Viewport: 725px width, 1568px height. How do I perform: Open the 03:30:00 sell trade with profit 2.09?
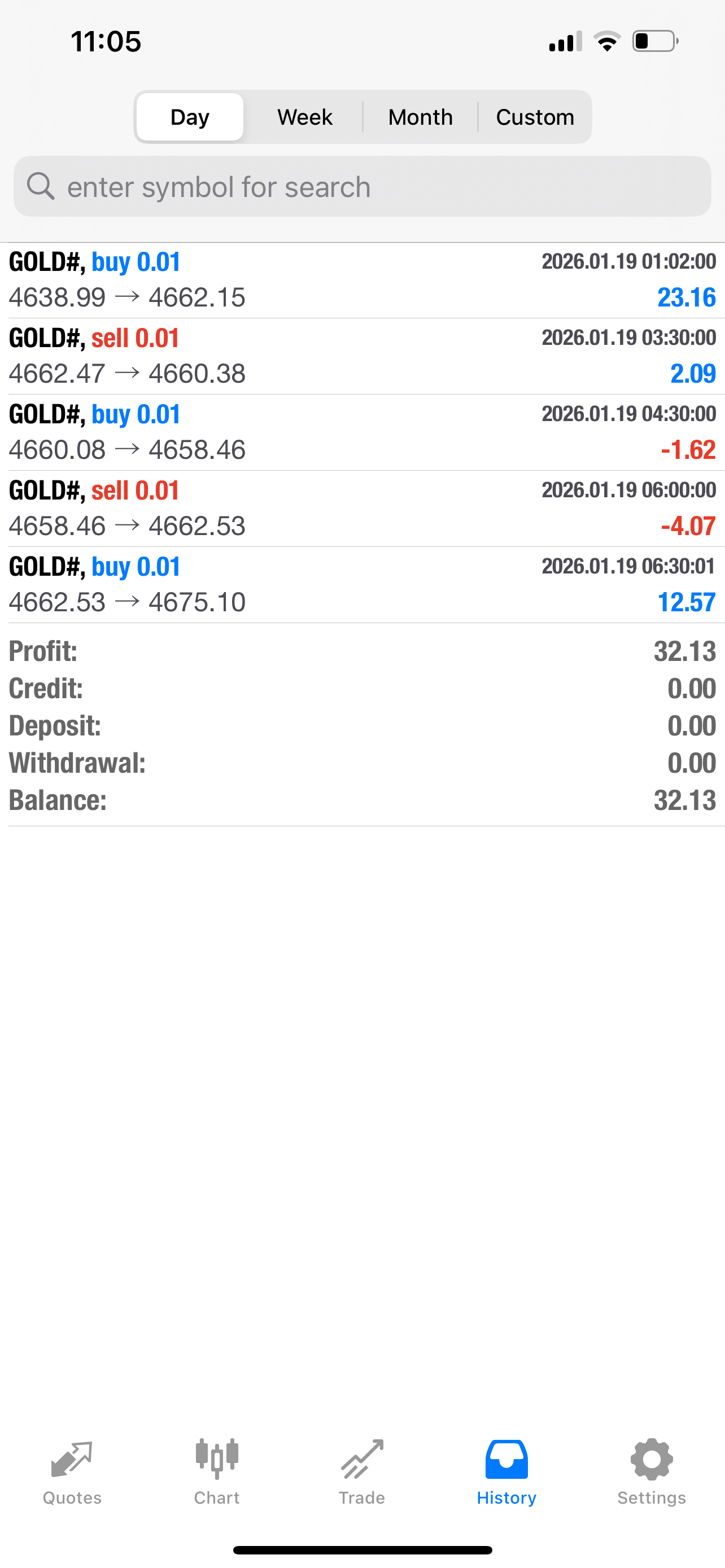(362, 356)
